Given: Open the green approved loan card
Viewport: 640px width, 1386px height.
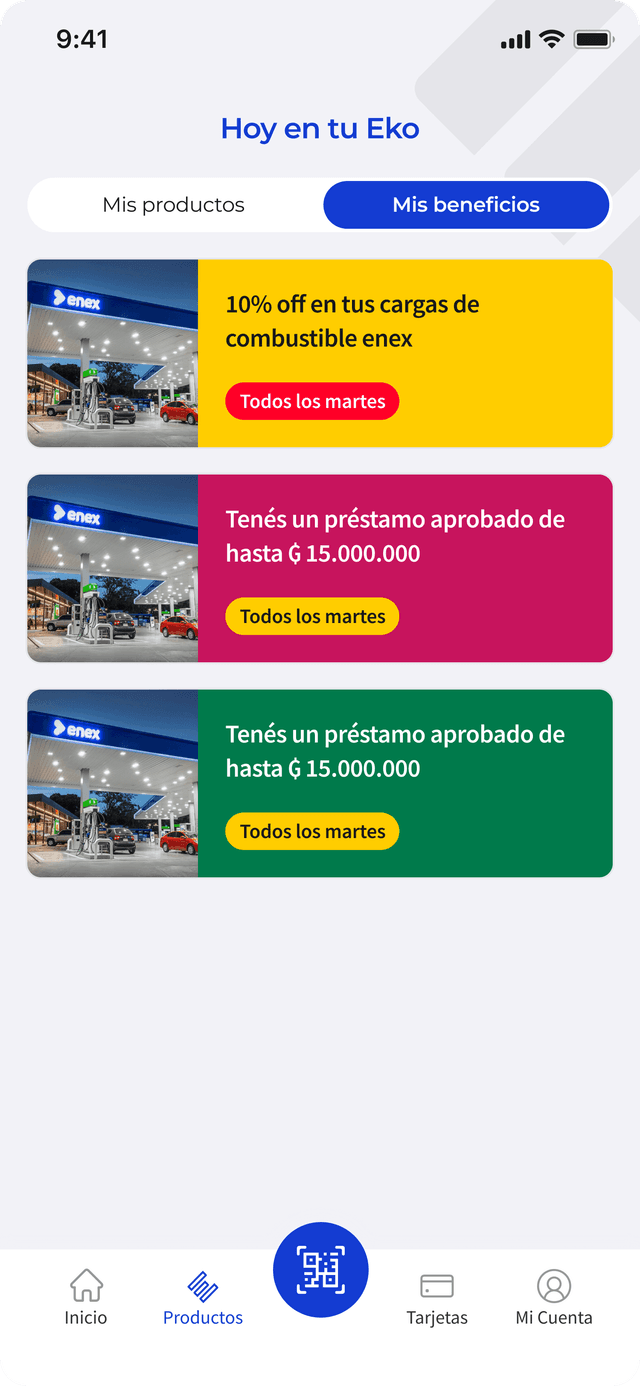Looking at the screenshot, I should [320, 783].
